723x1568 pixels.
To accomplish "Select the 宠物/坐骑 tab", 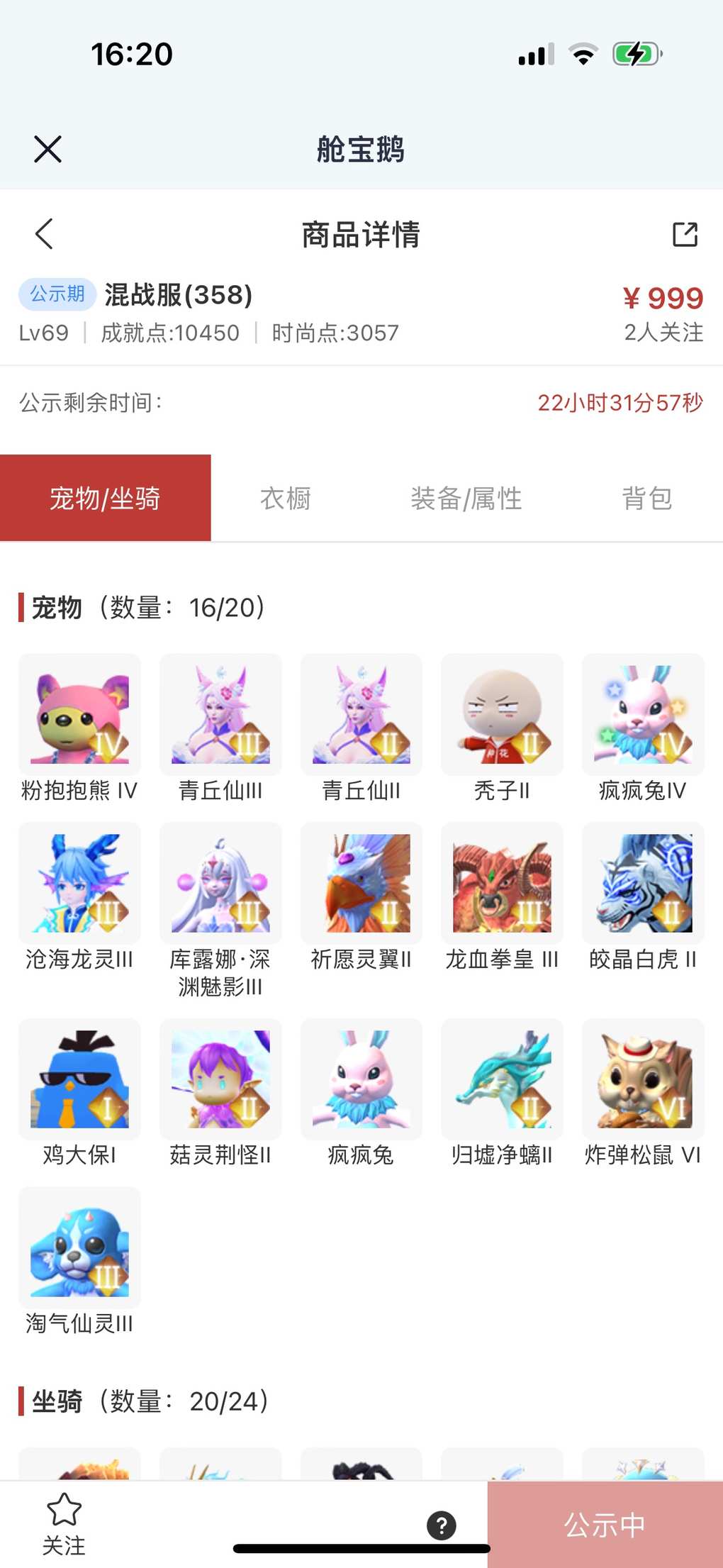I will [105, 498].
